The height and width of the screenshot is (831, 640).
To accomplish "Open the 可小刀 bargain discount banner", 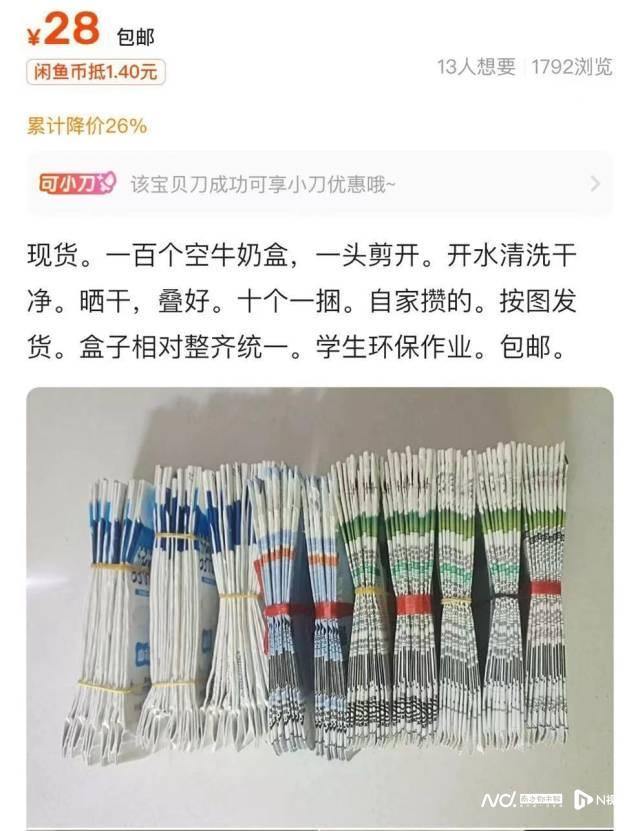I will [318, 184].
